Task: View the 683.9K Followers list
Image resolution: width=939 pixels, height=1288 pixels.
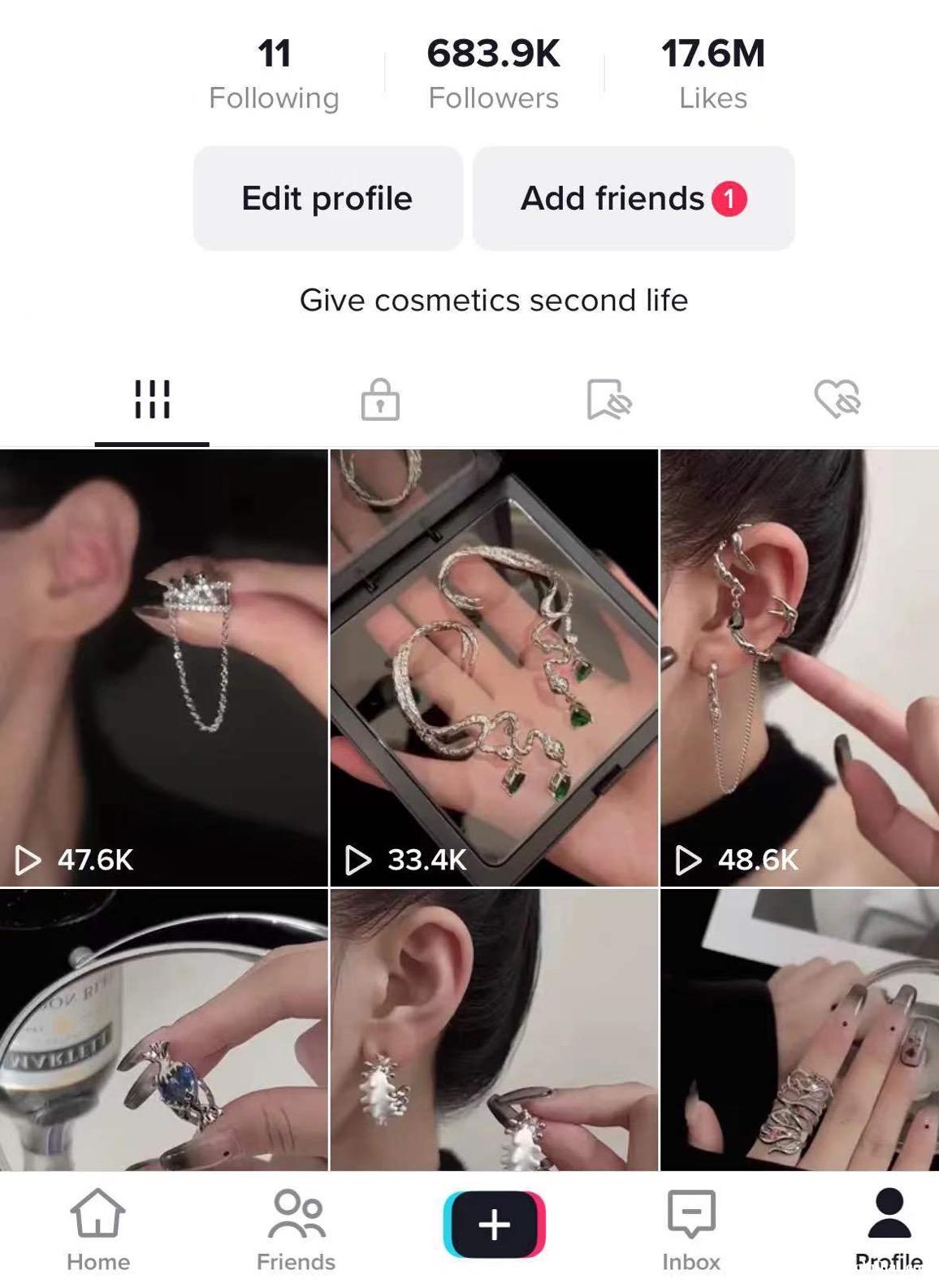Action: coord(493,75)
